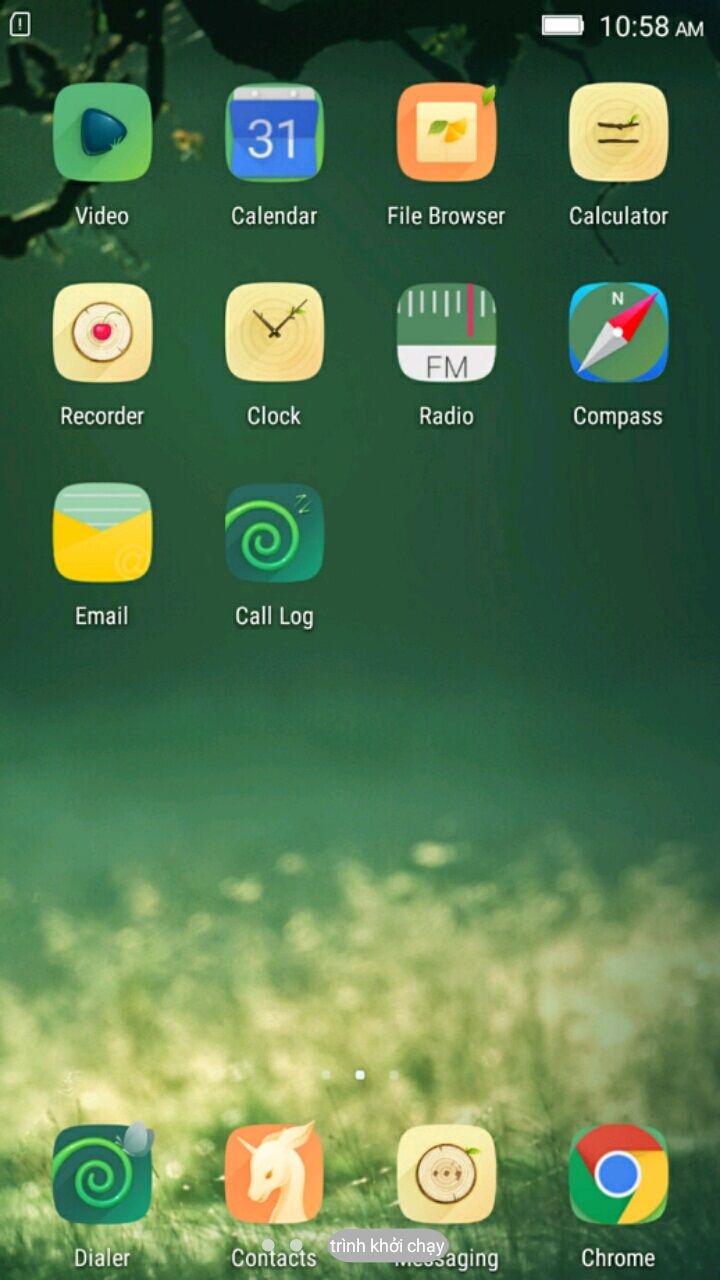Launch the Calendar app
This screenshot has height=1280, width=720.
click(x=274, y=133)
